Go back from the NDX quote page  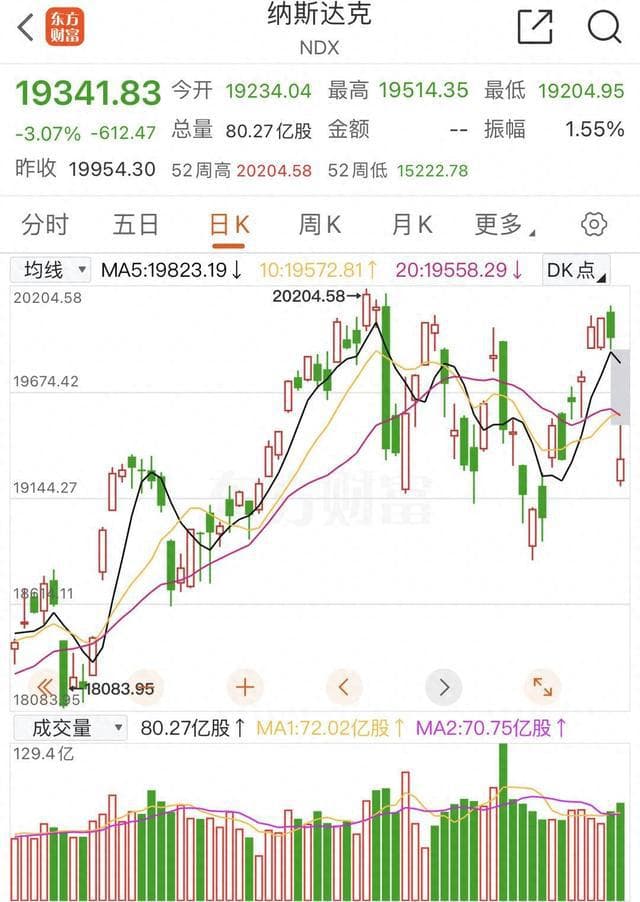pyautogui.click(x=24, y=27)
